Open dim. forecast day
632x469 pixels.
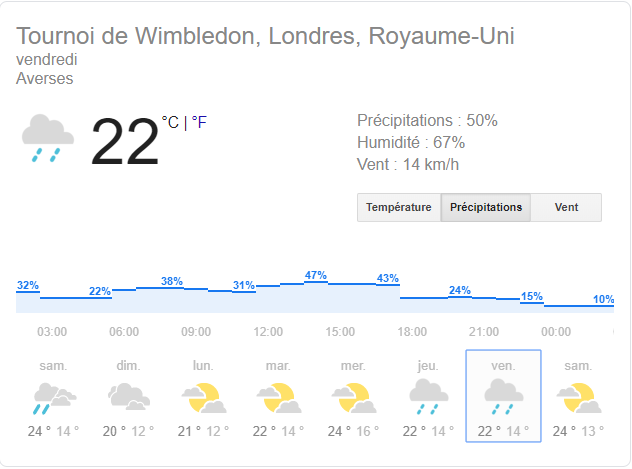(128, 397)
